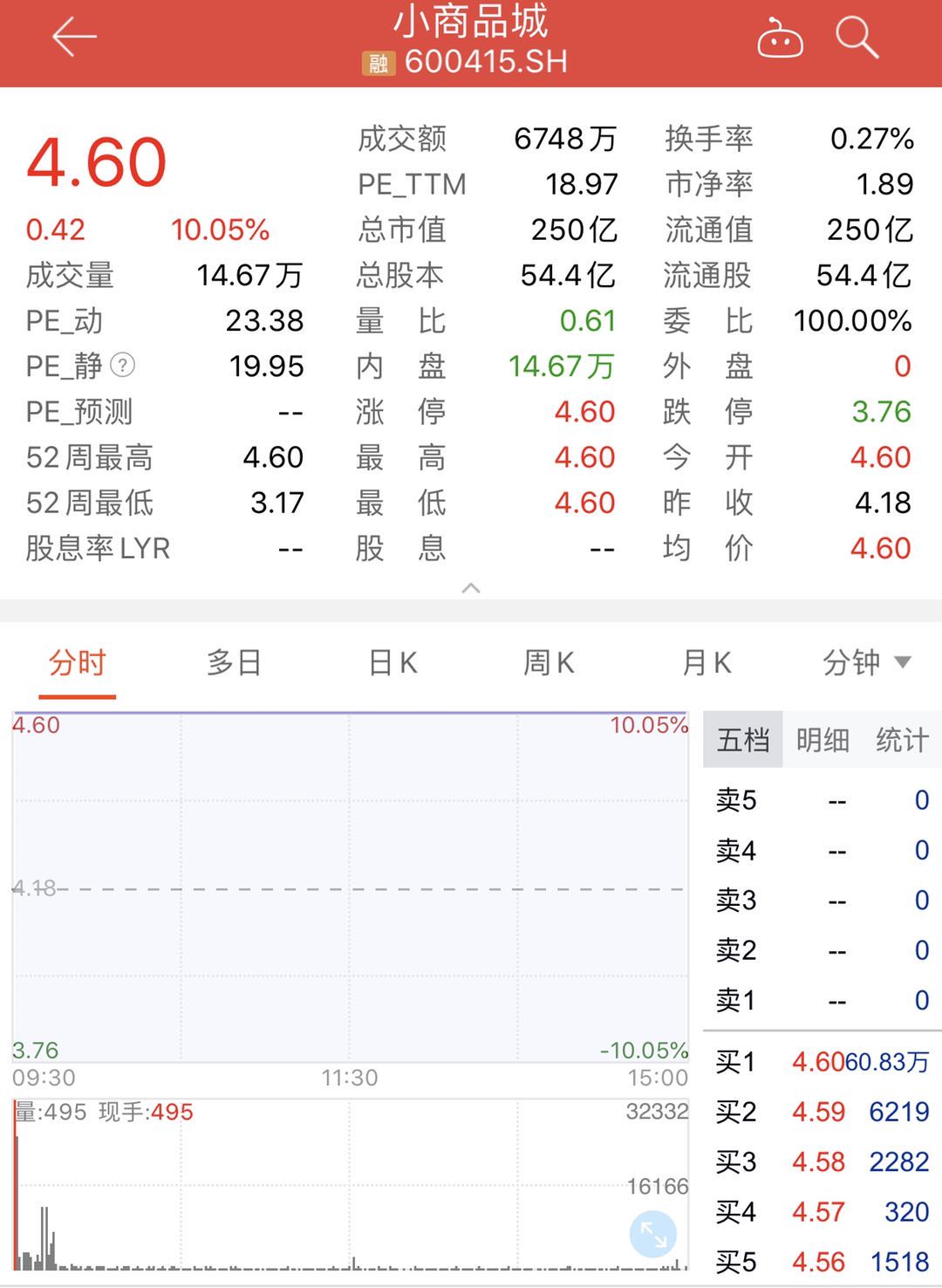Show the 月K chart
The height and width of the screenshot is (1288, 942).
[x=706, y=663]
